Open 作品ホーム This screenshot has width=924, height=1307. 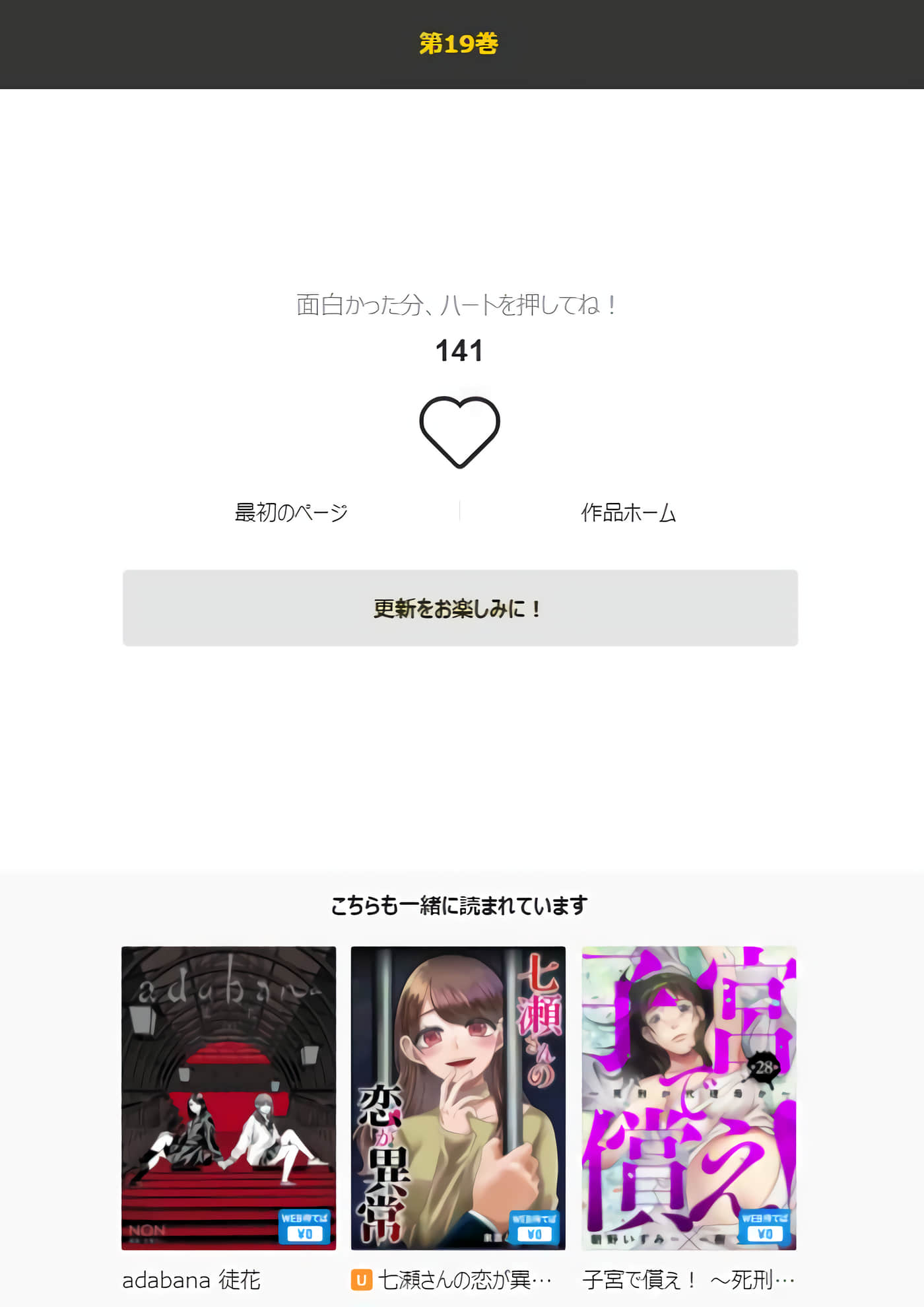pos(628,512)
